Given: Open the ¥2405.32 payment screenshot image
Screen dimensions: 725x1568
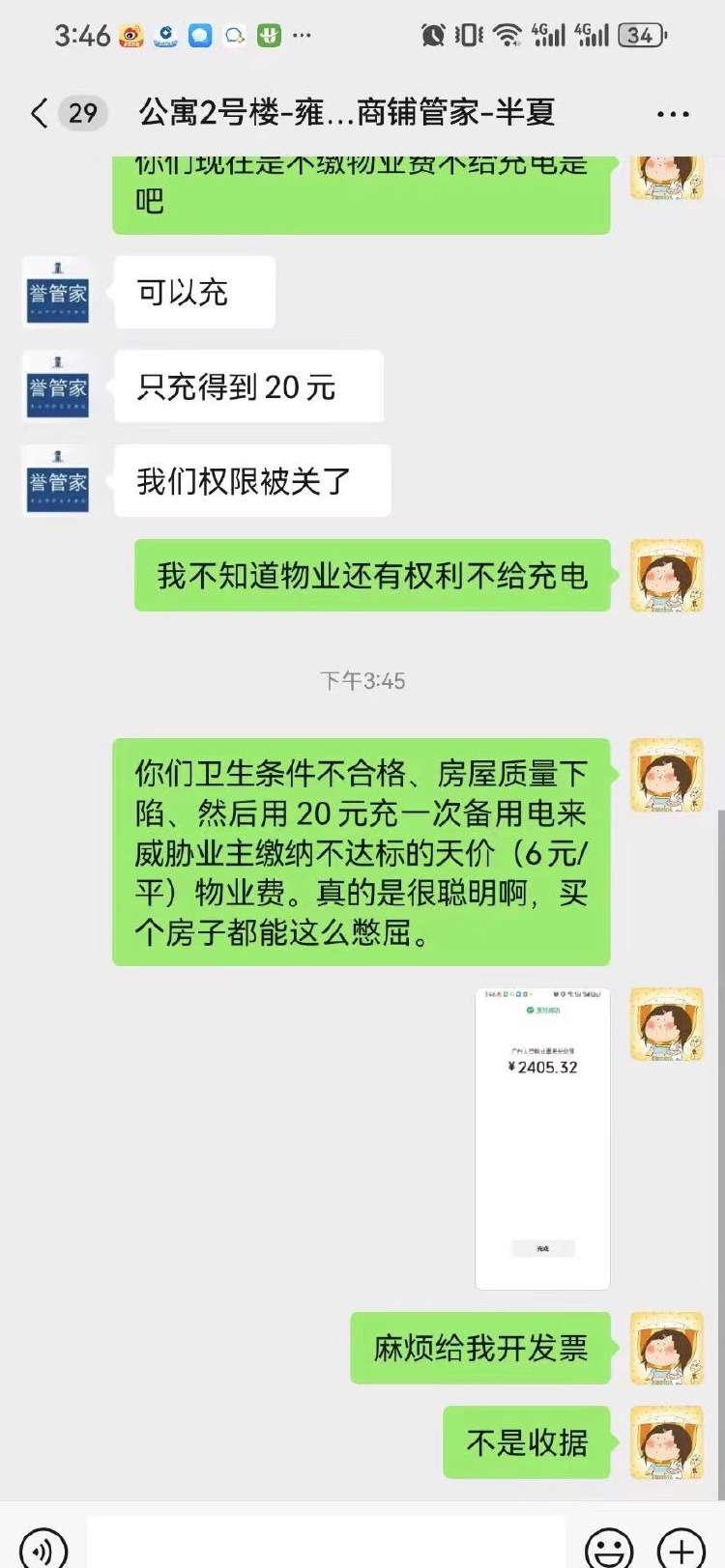Looking at the screenshot, I should 542,1138.
